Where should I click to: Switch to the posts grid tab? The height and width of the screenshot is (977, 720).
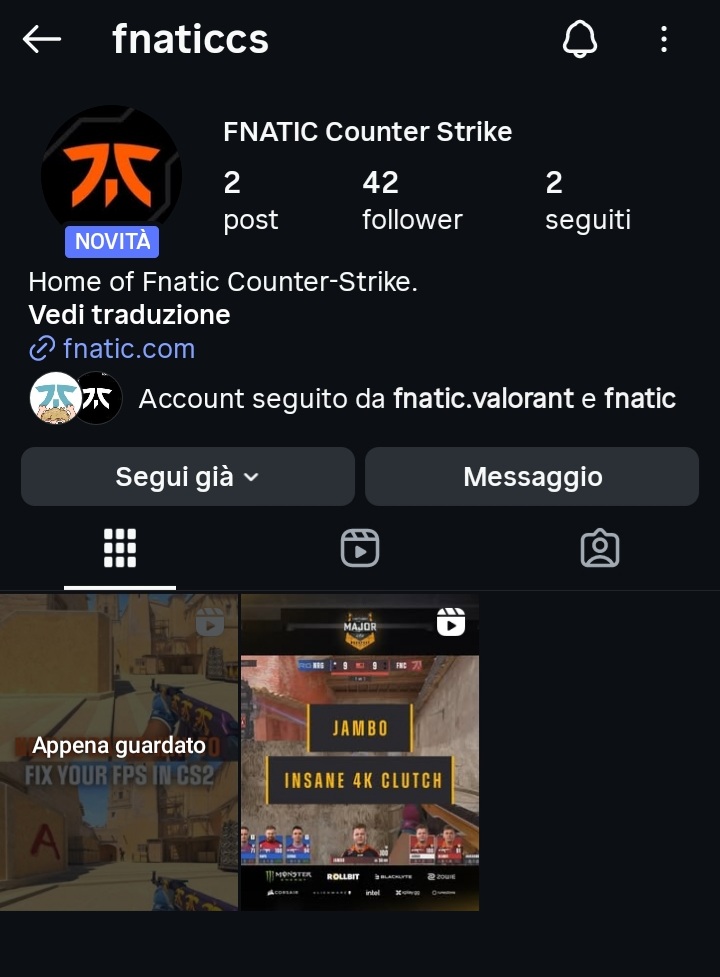120,547
